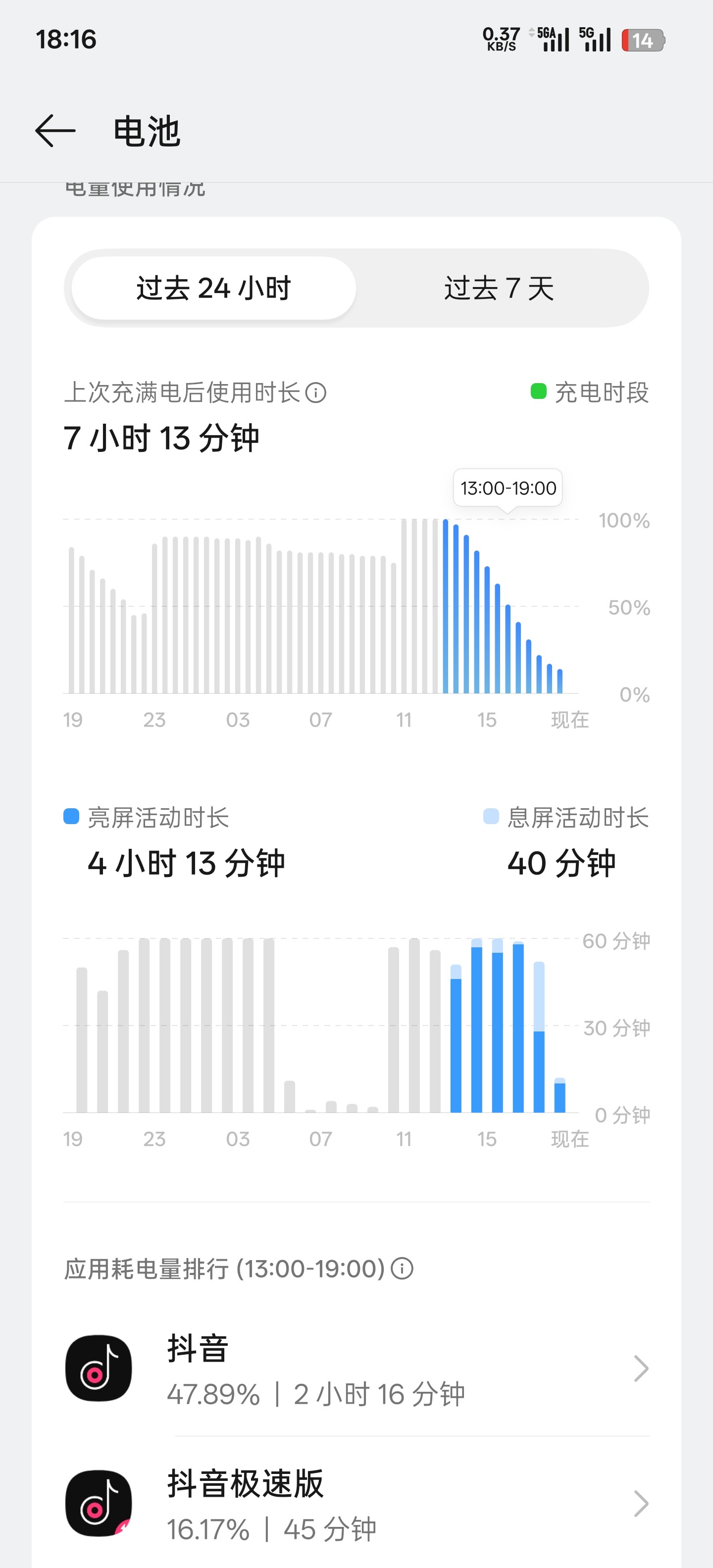Select the 过去 24 小时 tab
This screenshot has width=713, height=1568.
click(214, 288)
